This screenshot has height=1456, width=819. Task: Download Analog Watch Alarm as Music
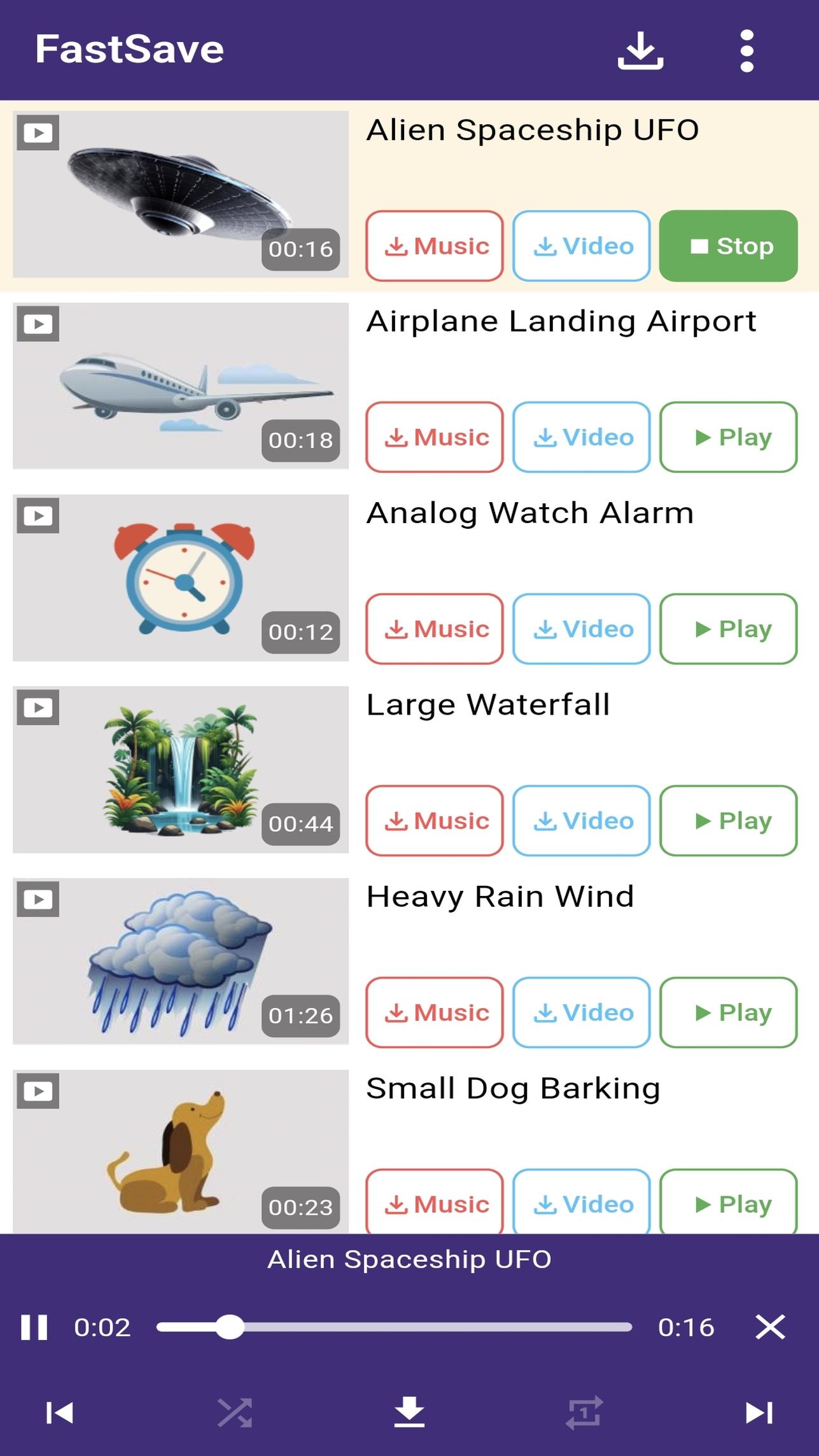(x=435, y=629)
